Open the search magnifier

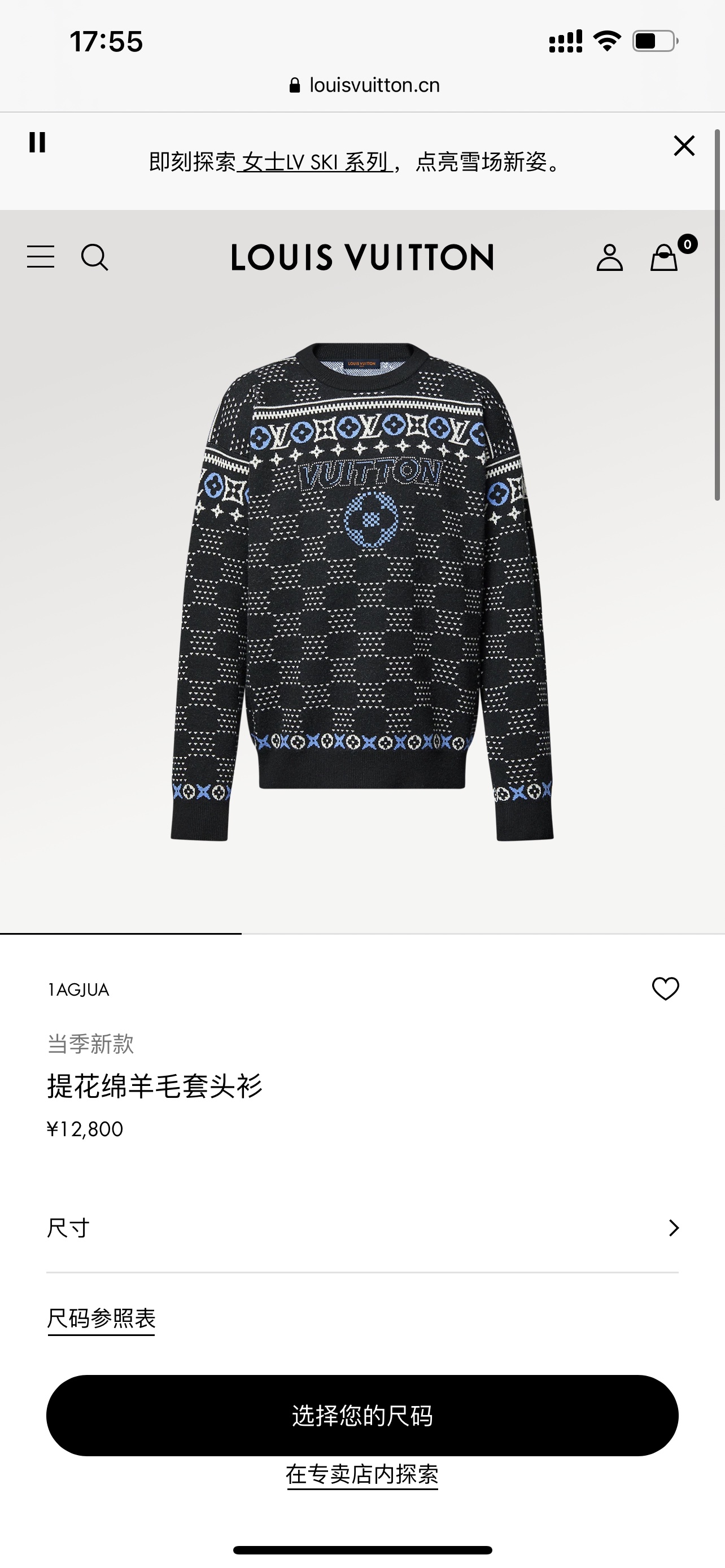pos(94,257)
